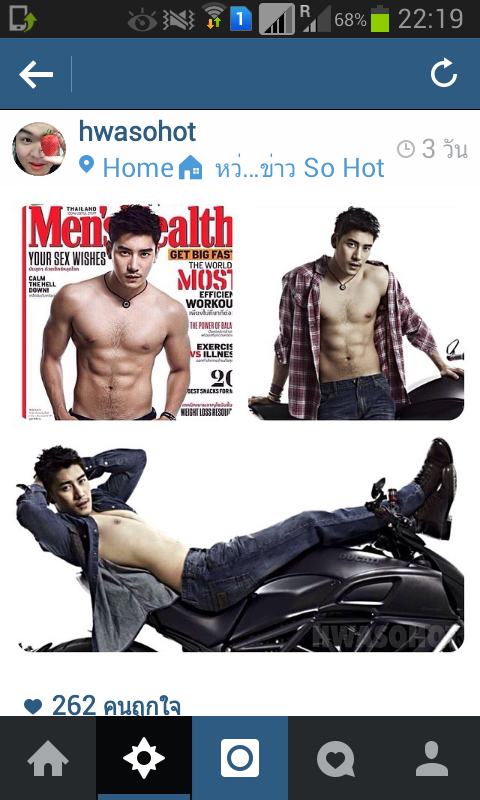
Task: Open the hwasohot username link
Action: click(137, 132)
